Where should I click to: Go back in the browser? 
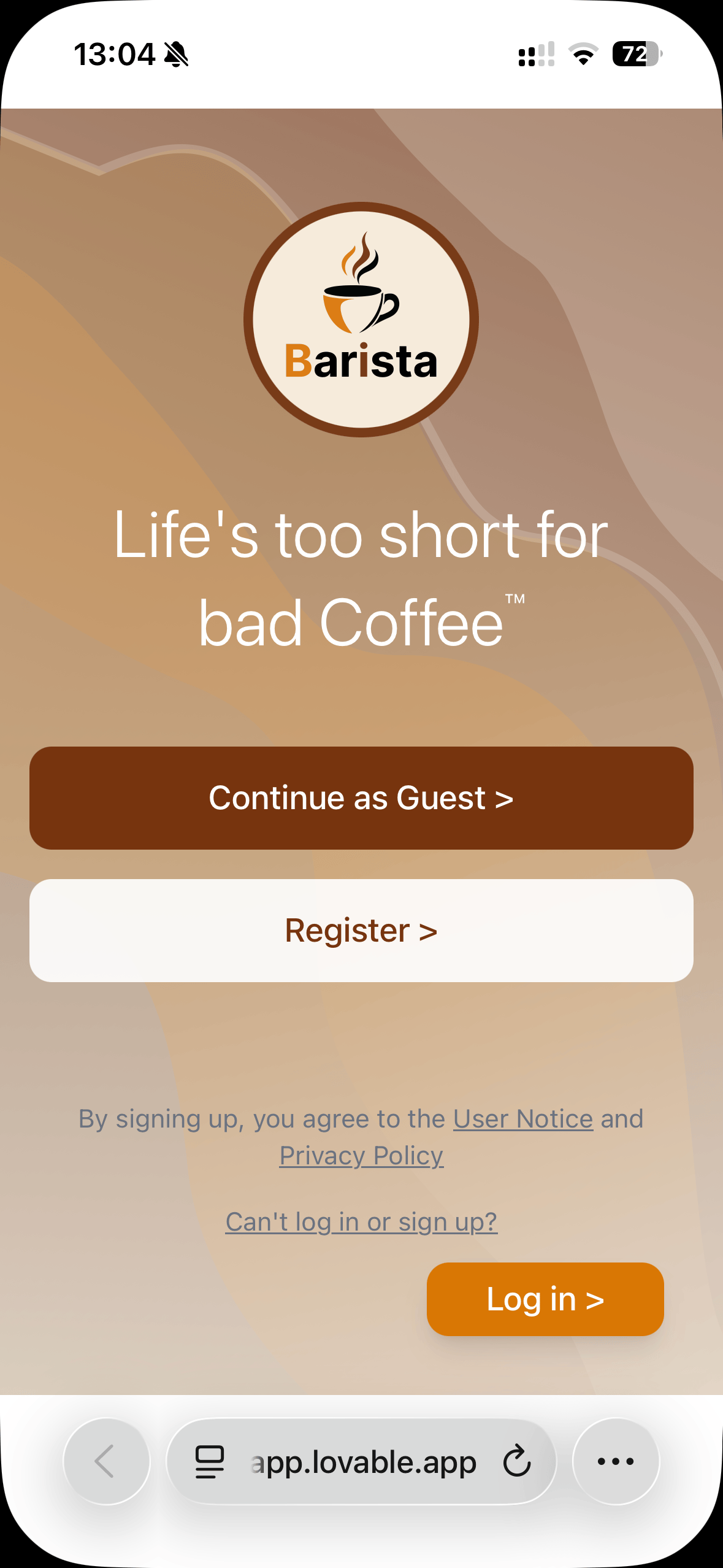pos(106,1461)
